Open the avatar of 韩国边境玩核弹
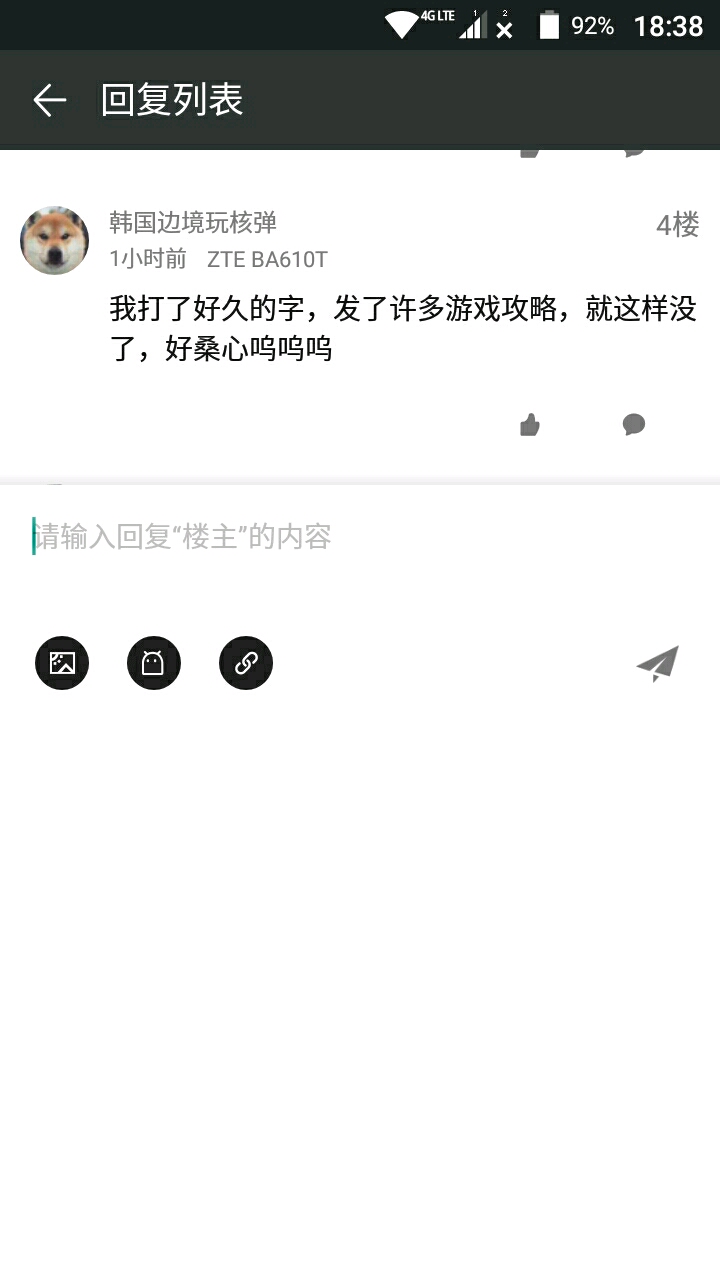This screenshot has height=1280, width=720. pyautogui.click(x=54, y=241)
